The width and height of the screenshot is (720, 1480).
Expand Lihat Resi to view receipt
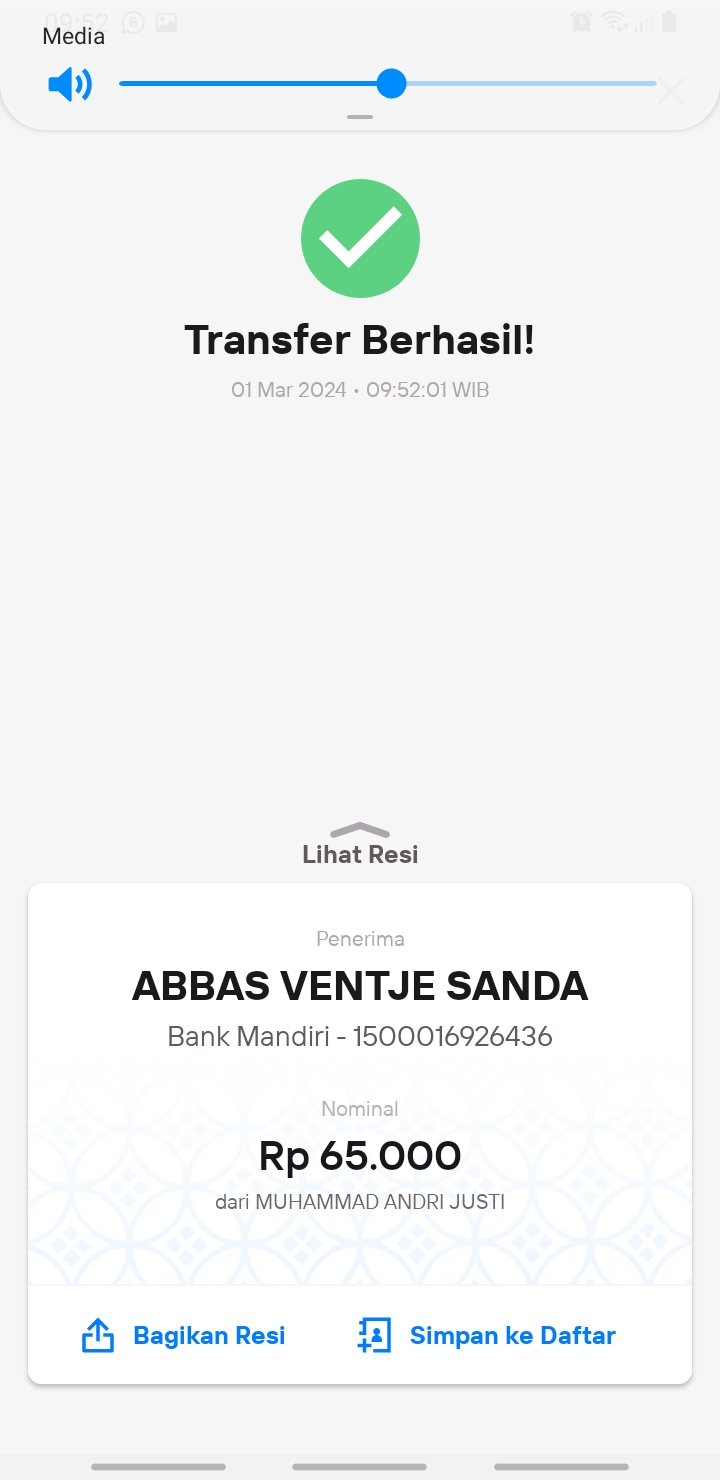click(x=360, y=844)
